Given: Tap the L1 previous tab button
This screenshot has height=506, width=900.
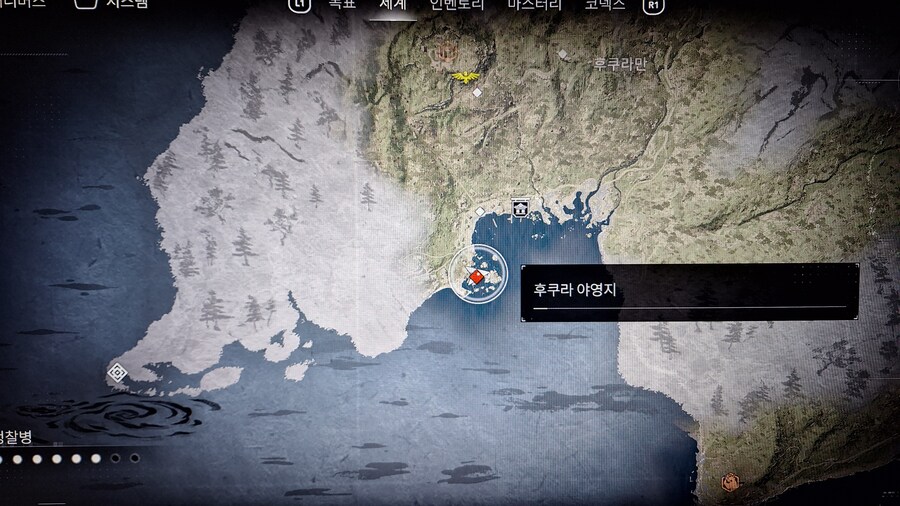Looking at the screenshot, I should tap(299, 4).
